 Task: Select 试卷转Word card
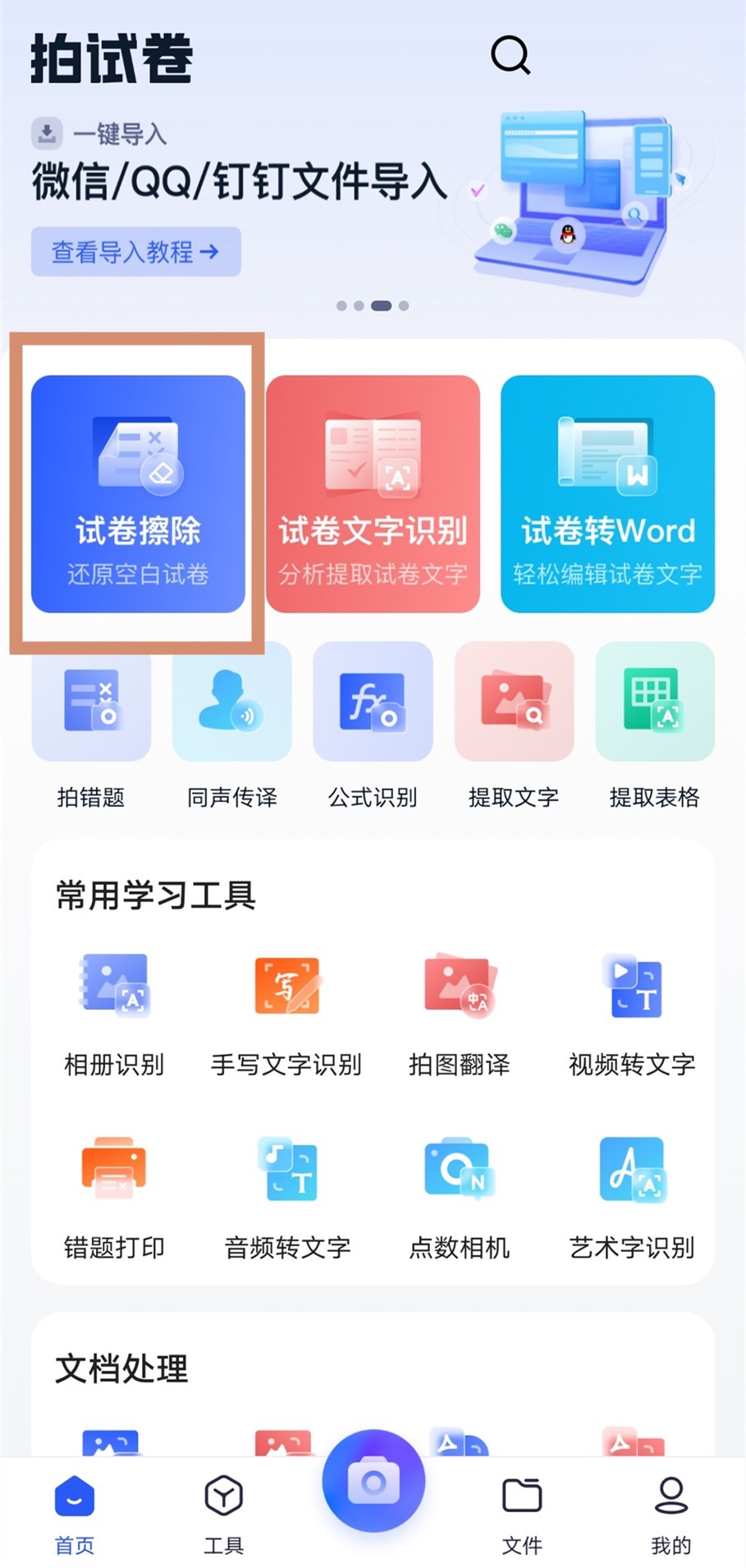click(x=607, y=493)
